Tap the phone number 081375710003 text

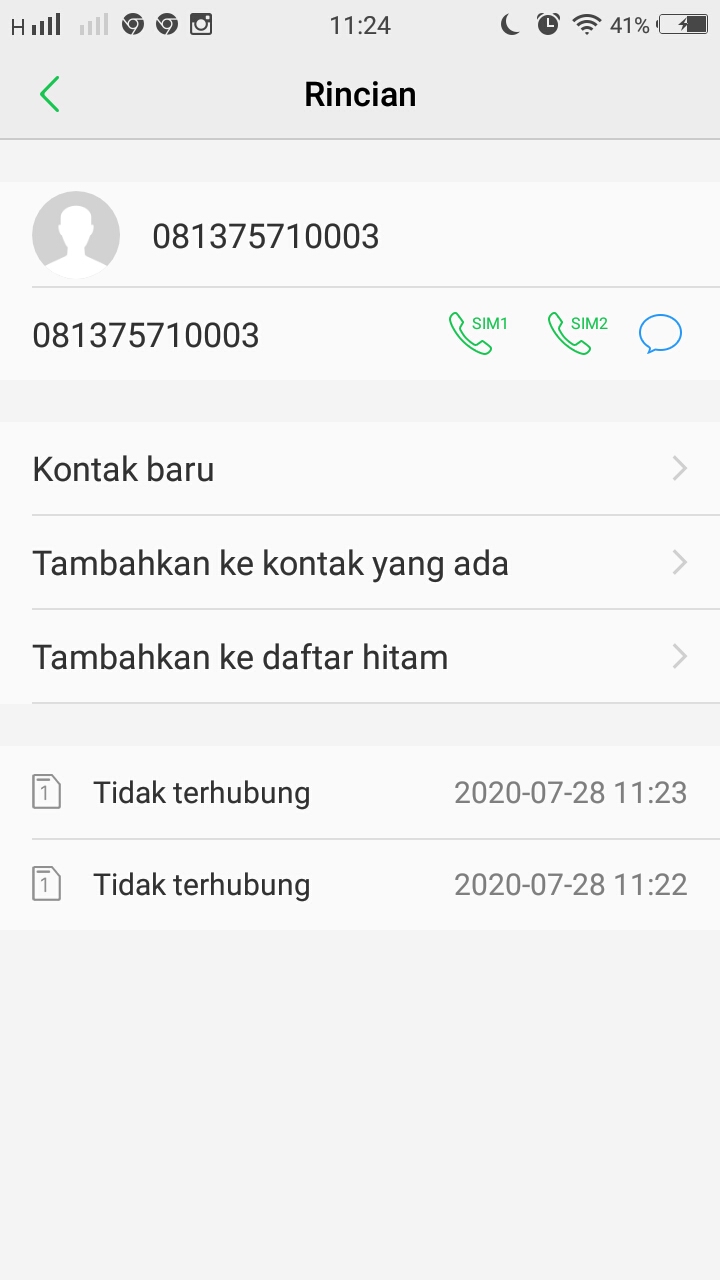[145, 334]
